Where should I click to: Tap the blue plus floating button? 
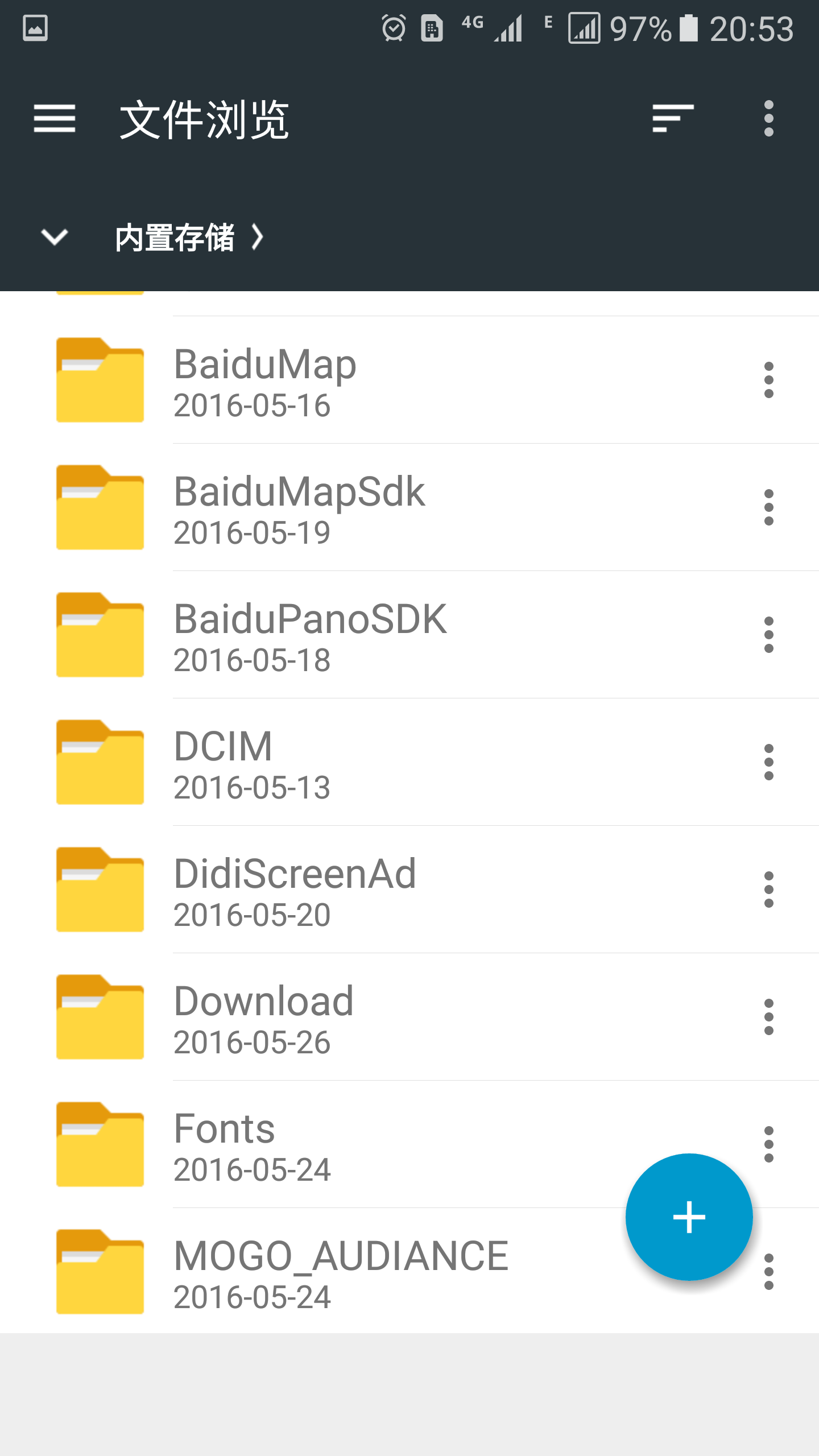pos(689,1217)
